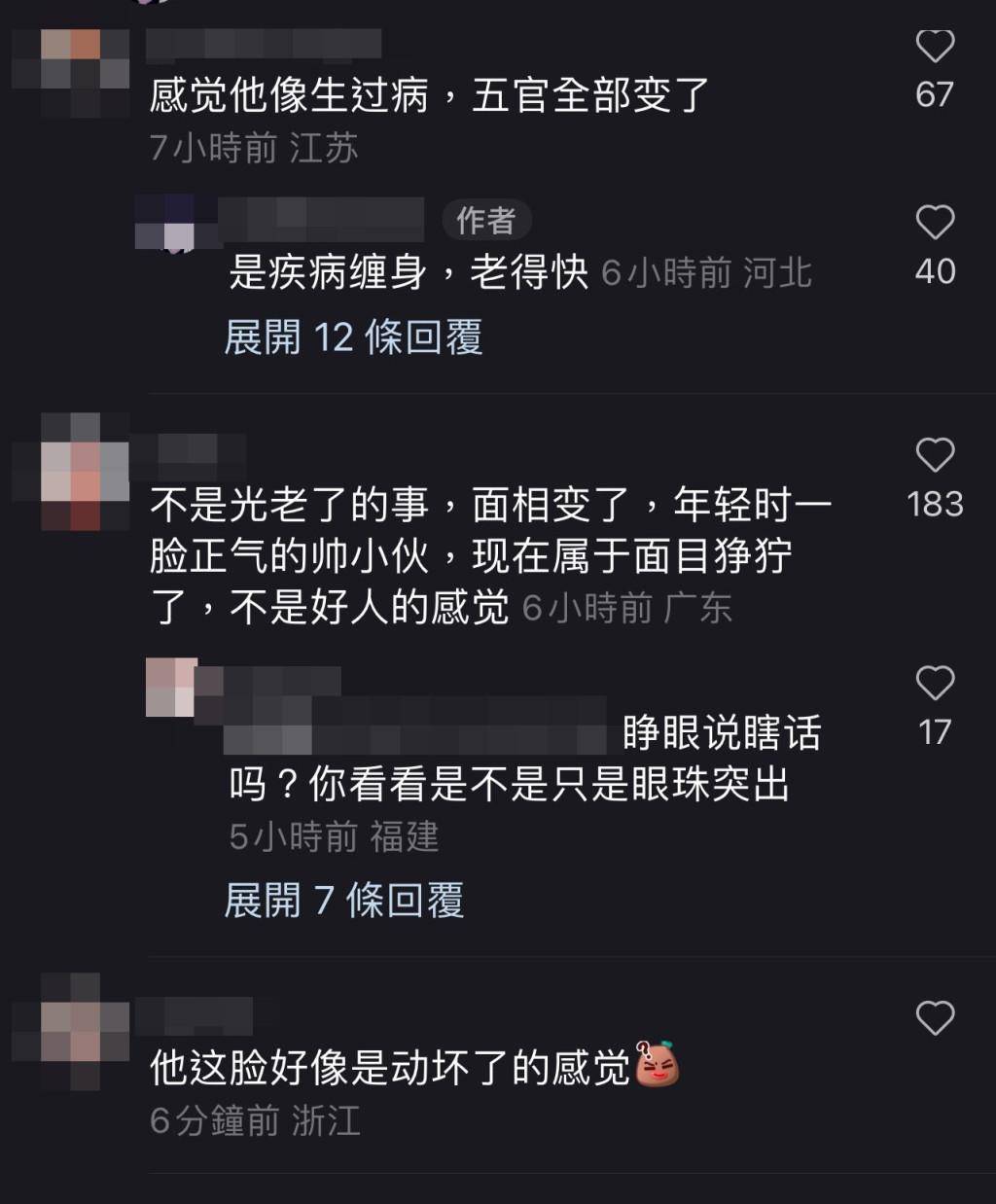Like the comment 感觉他像生过病
Image resolution: width=996 pixels, height=1204 pixels.
pos(935,47)
